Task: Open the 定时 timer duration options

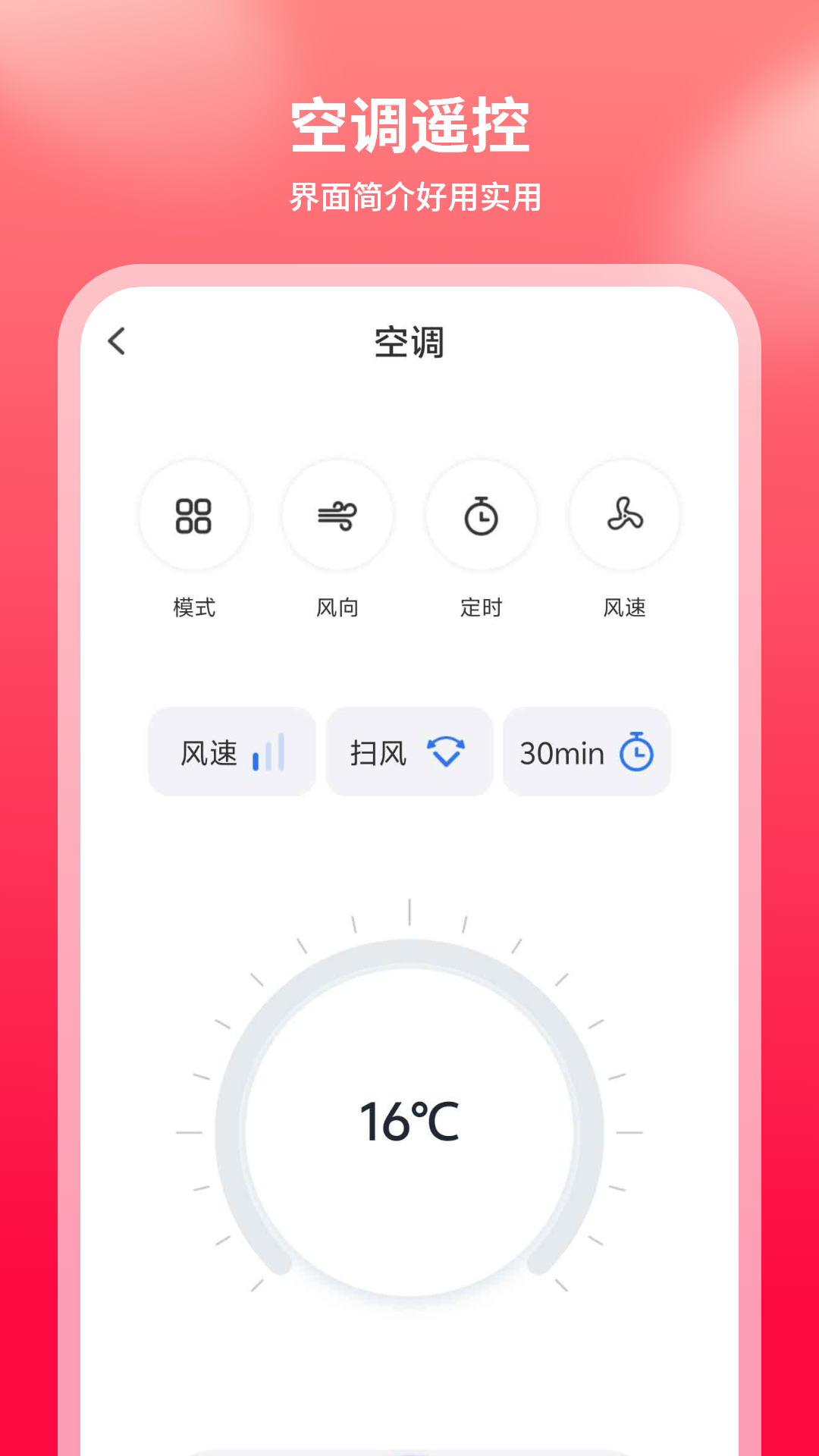Action: 482,516
